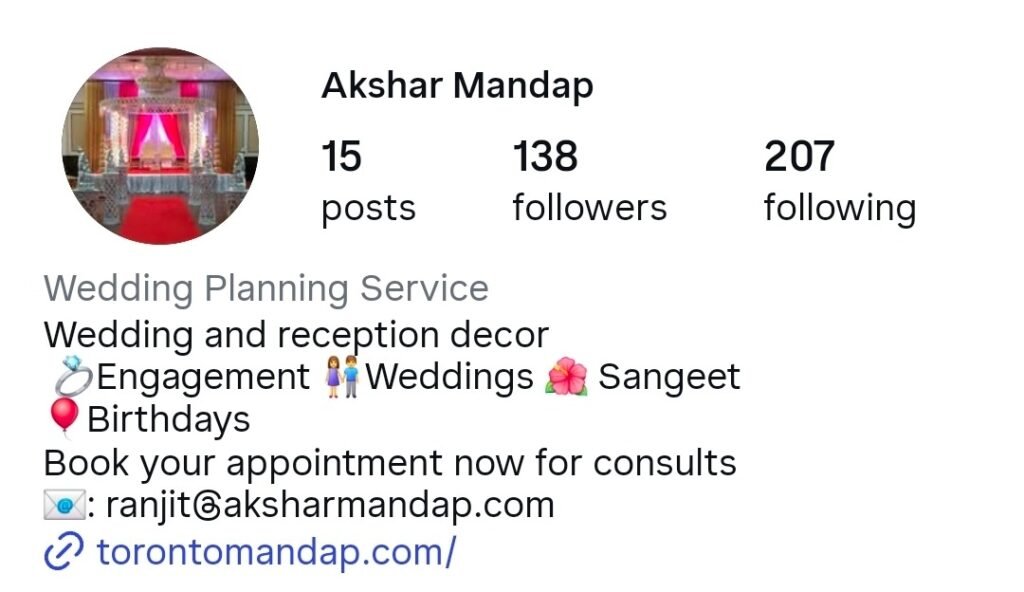
Task: Jump to the 15 posts
Action: pyautogui.click(x=368, y=182)
